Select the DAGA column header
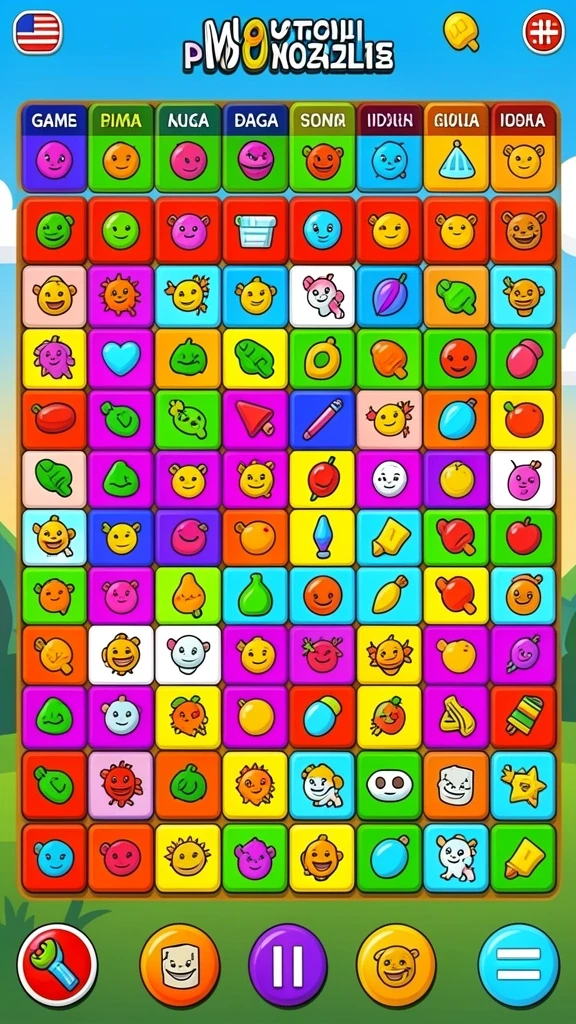The width and height of the screenshot is (576, 1024). pos(255,120)
